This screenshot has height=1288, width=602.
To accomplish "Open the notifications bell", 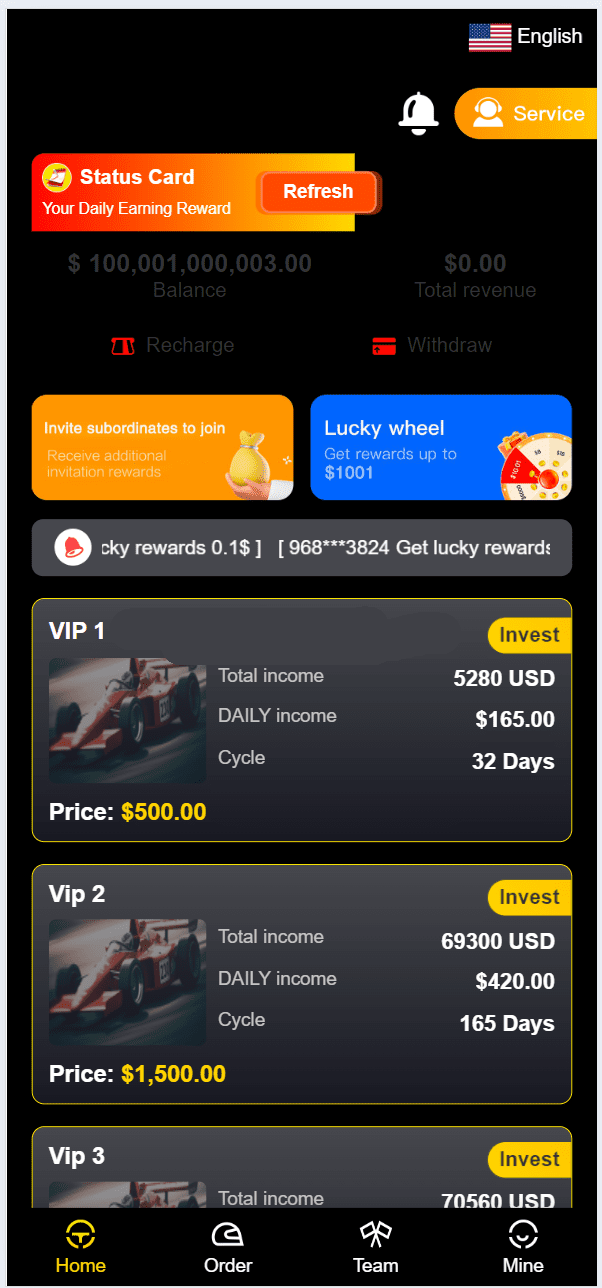I will (x=418, y=114).
